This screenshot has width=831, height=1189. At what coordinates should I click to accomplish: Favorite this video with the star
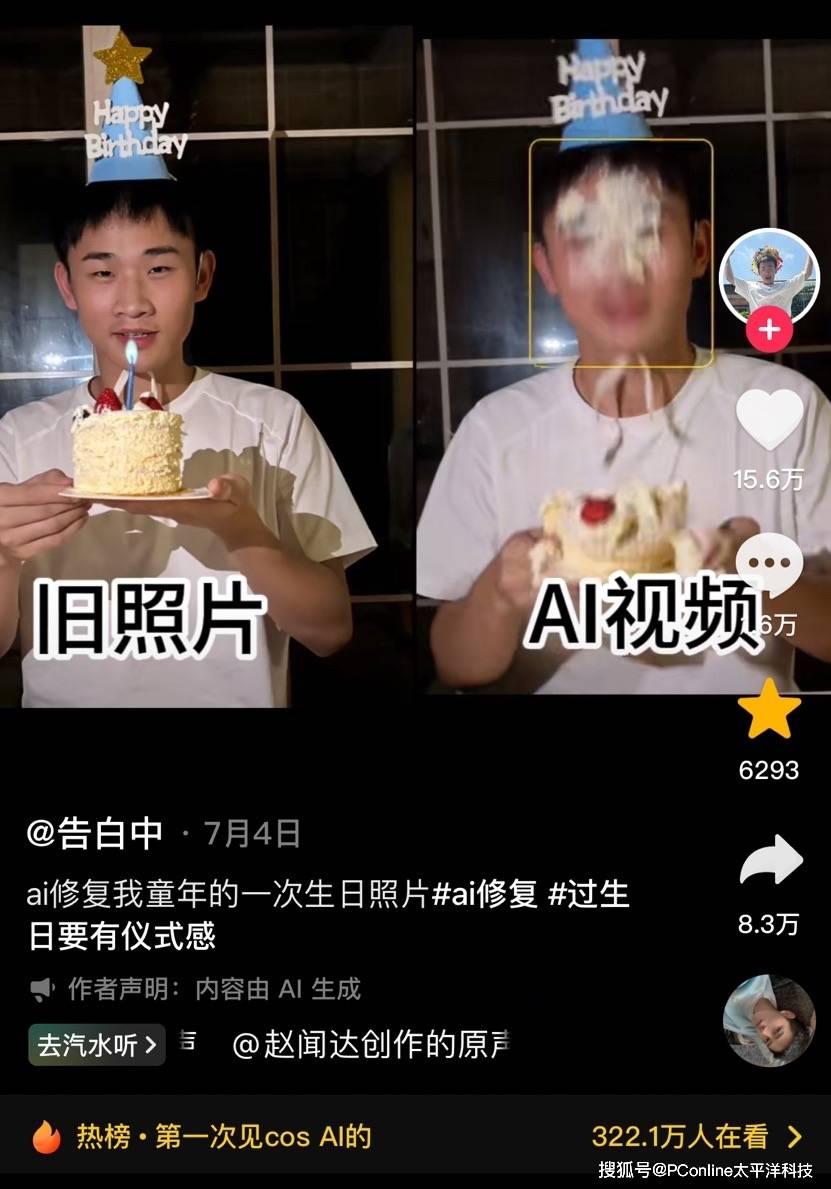click(x=769, y=709)
